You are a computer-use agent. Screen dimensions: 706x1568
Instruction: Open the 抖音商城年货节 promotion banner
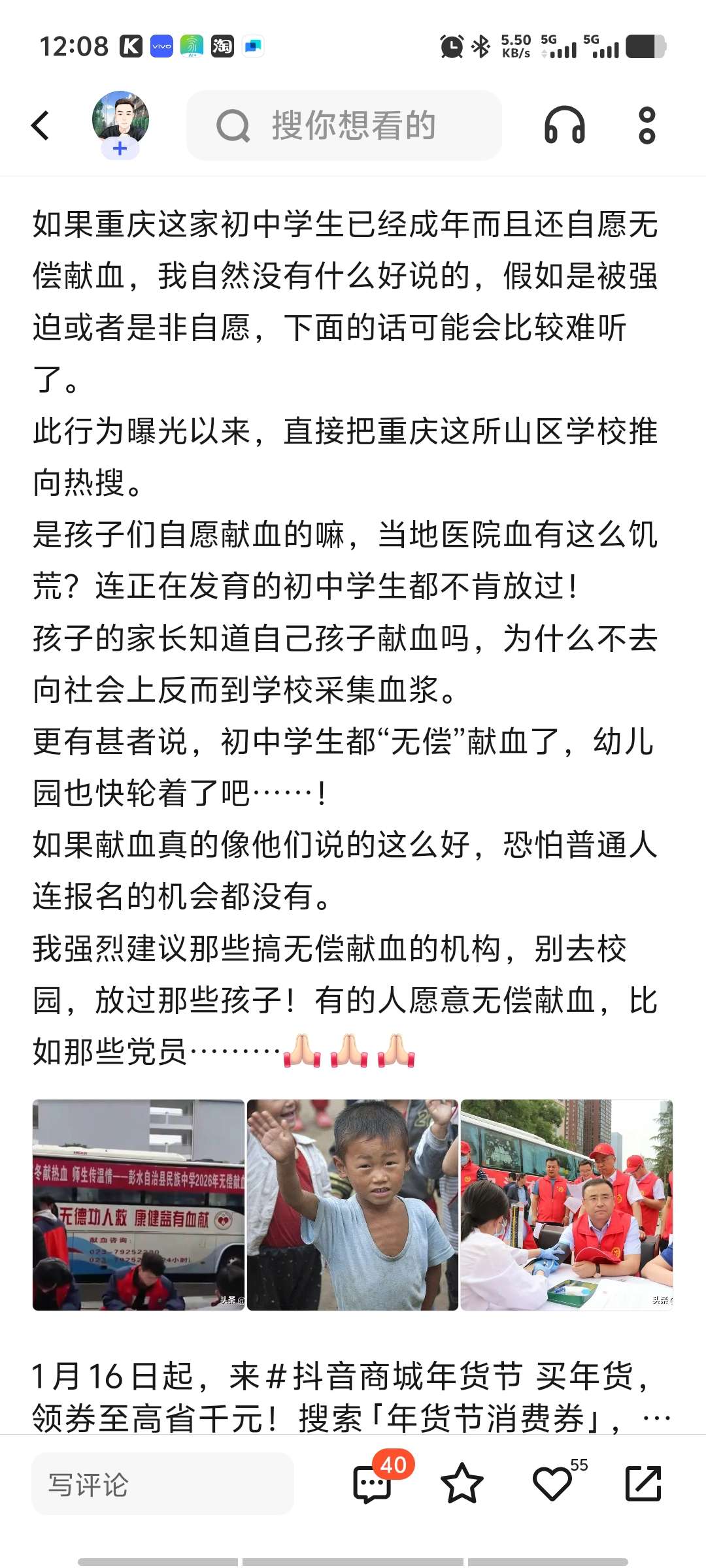(x=340, y=1397)
